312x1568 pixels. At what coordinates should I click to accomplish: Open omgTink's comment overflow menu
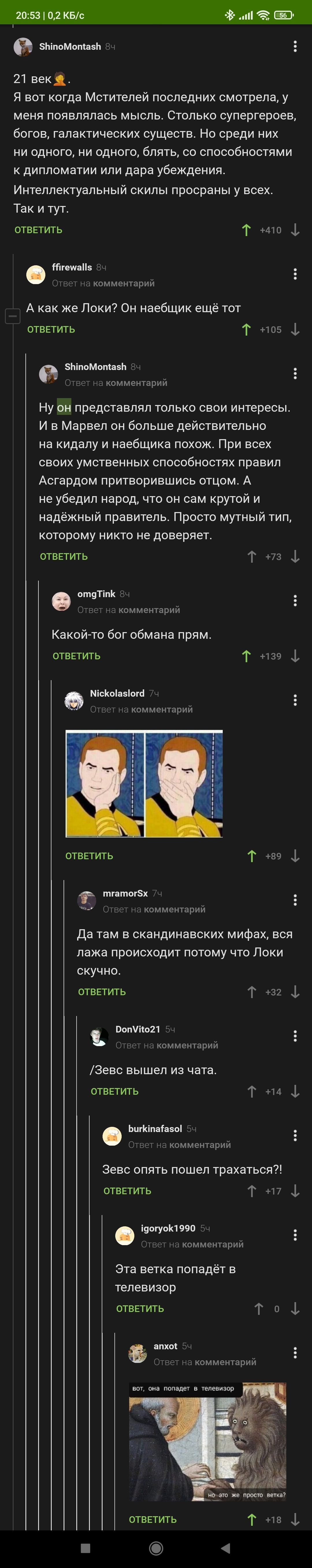295,601
